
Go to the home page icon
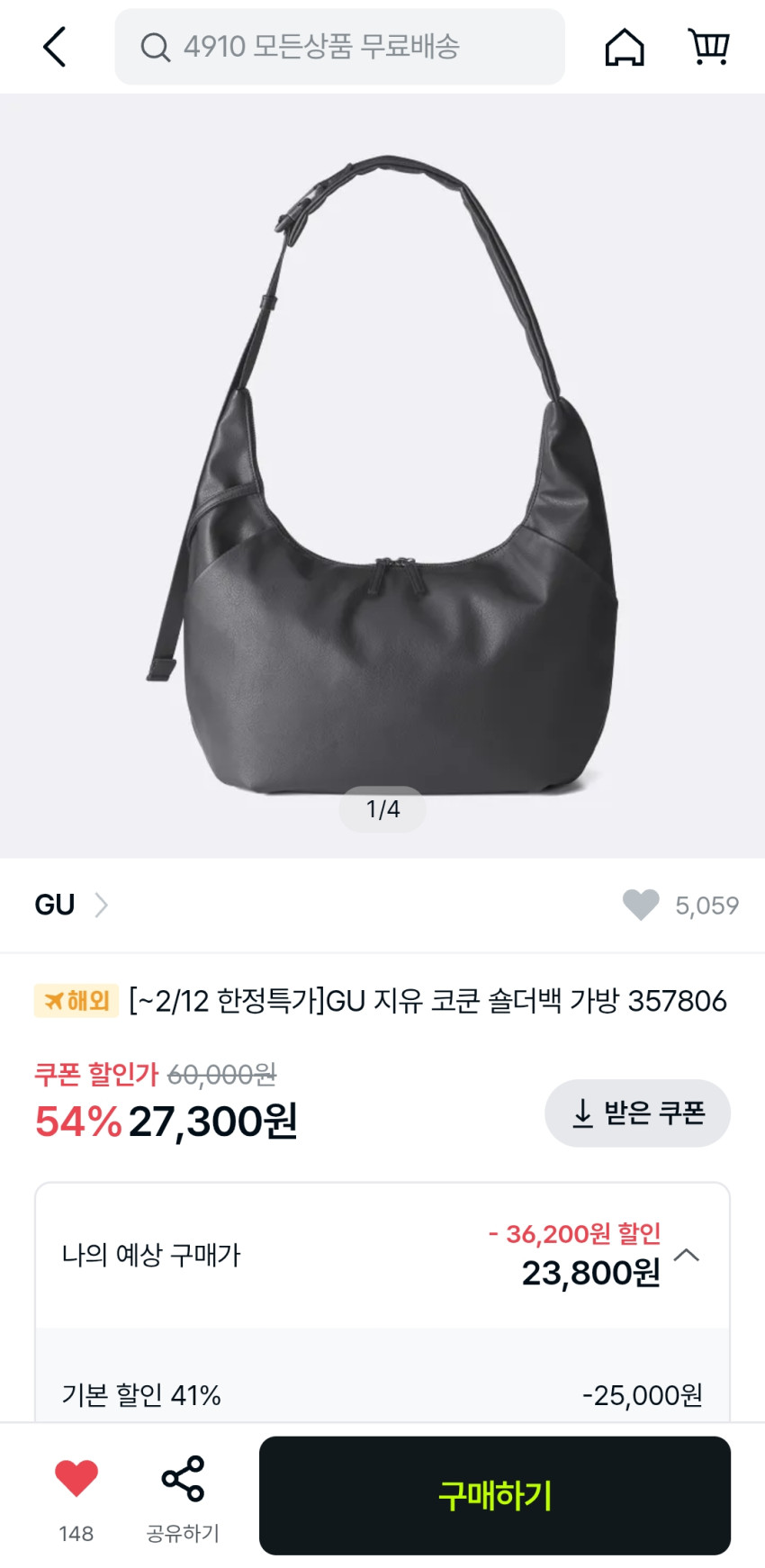click(x=624, y=47)
